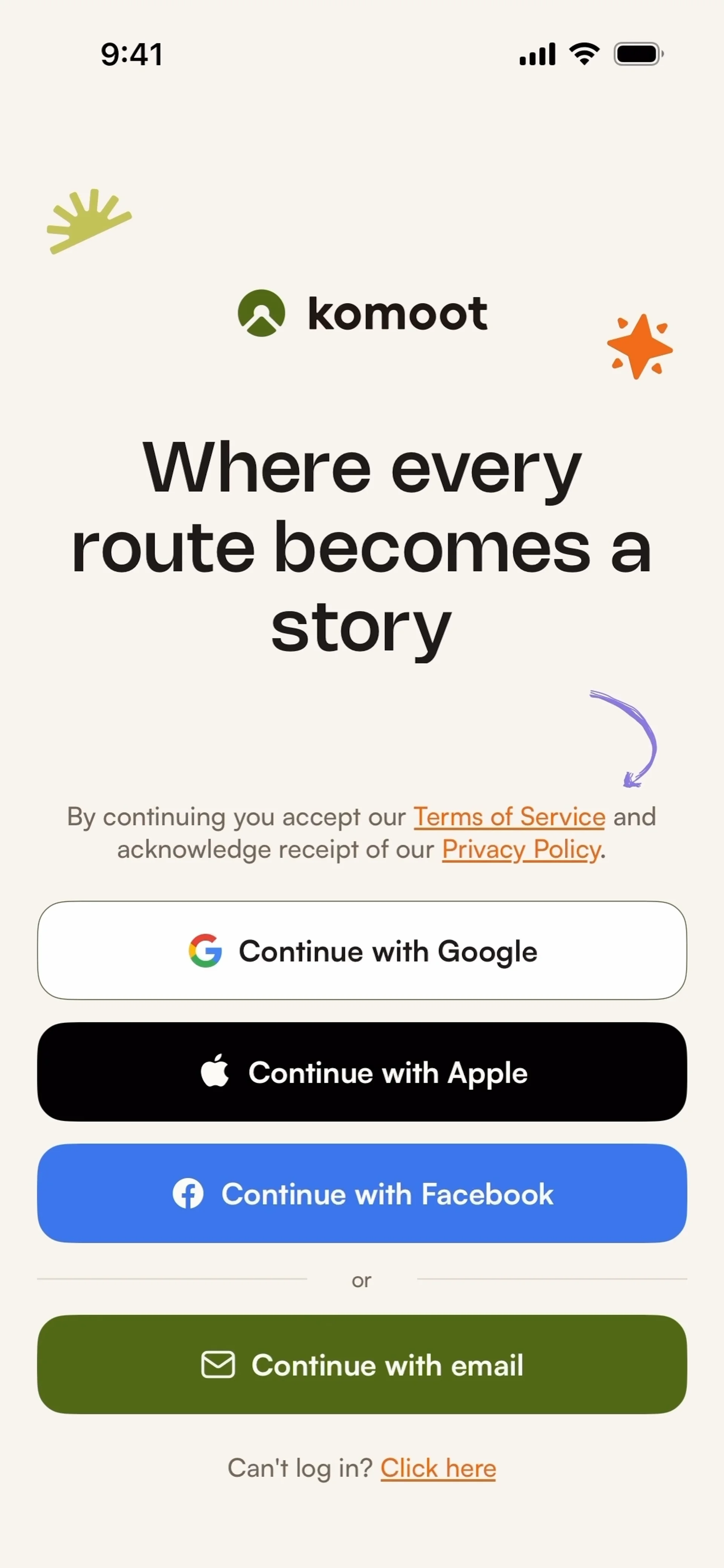Choose Continue with Facebook
The height and width of the screenshot is (1568, 724).
coord(362,1193)
